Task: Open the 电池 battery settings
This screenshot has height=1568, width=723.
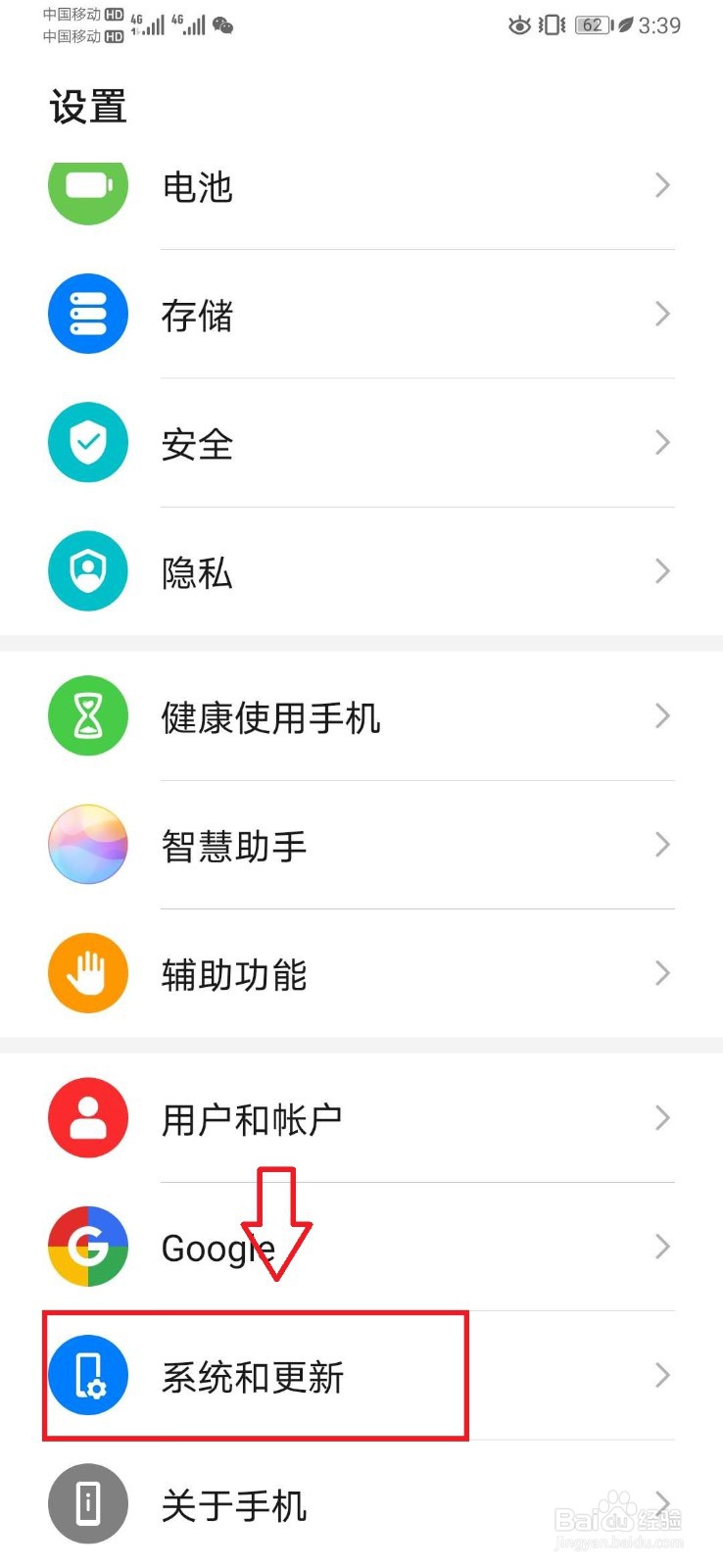Action: [x=361, y=186]
